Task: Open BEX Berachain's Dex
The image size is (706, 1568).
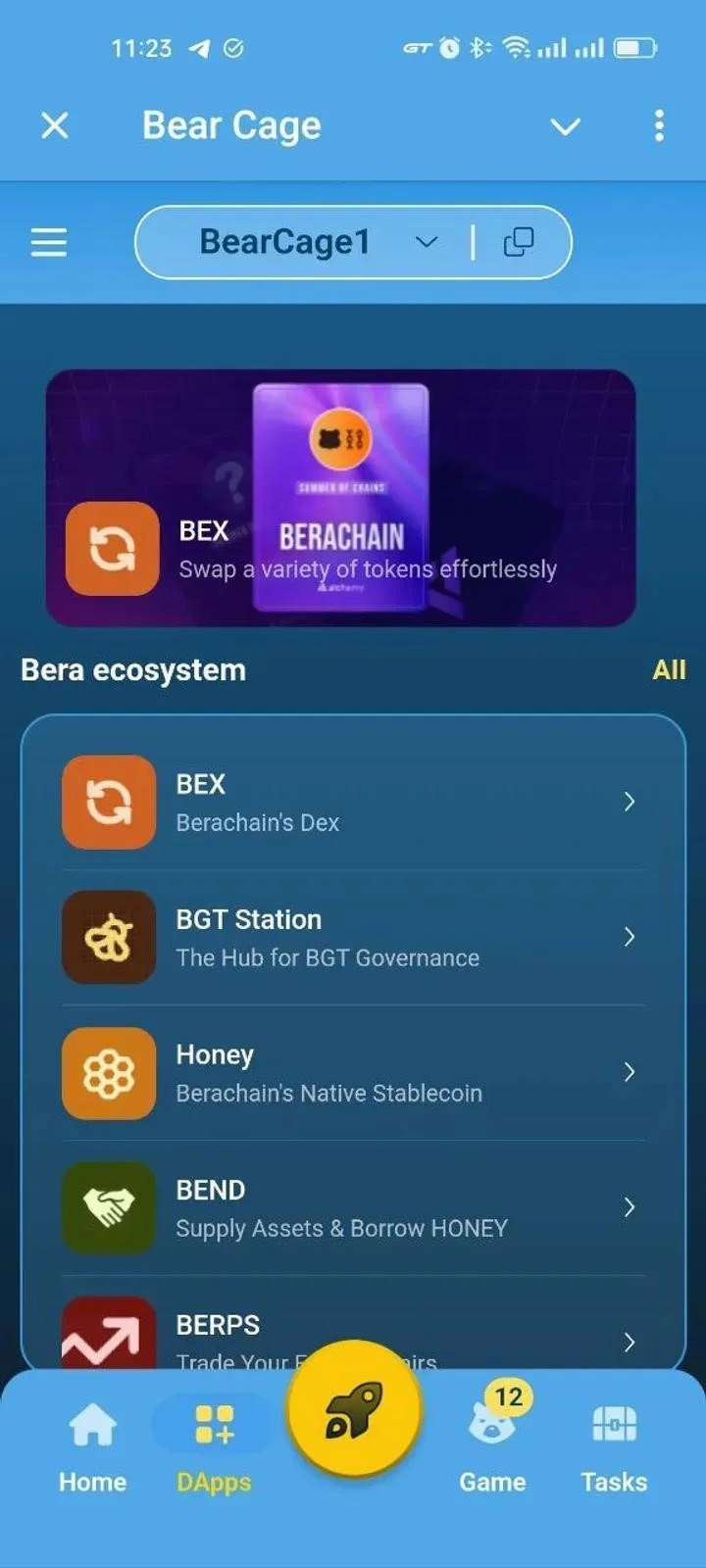Action: coord(353,802)
